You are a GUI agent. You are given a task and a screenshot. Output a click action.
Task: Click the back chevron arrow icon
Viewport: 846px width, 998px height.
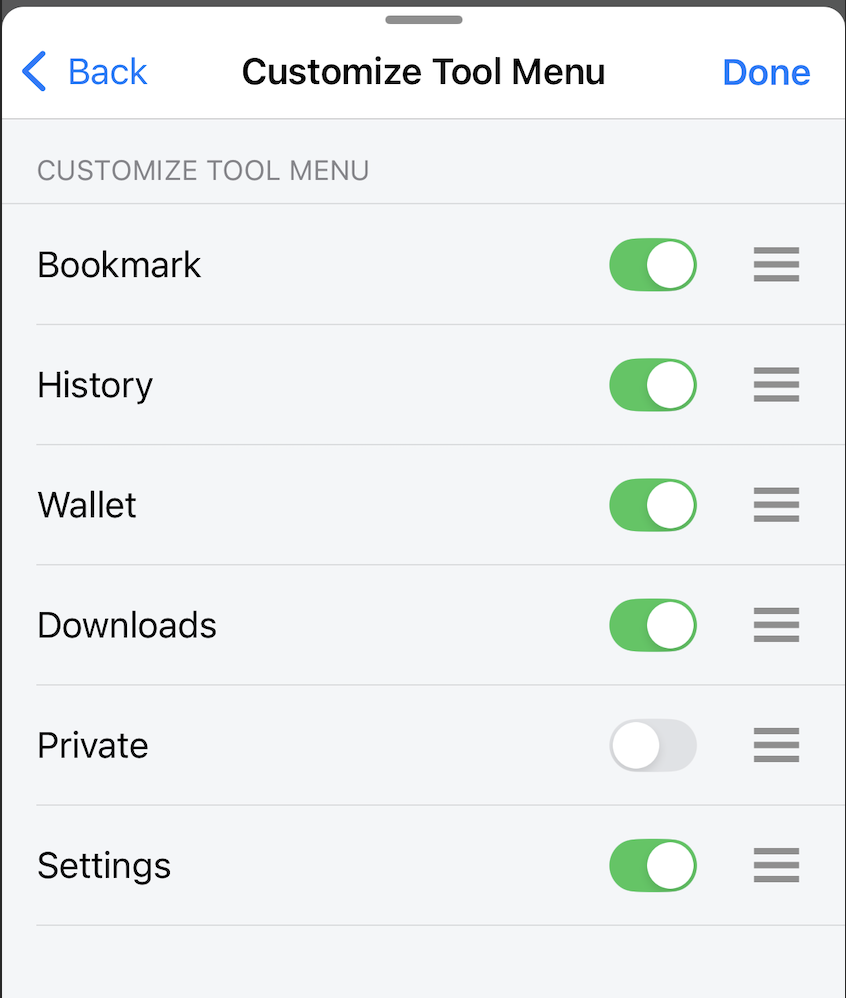coord(33,72)
